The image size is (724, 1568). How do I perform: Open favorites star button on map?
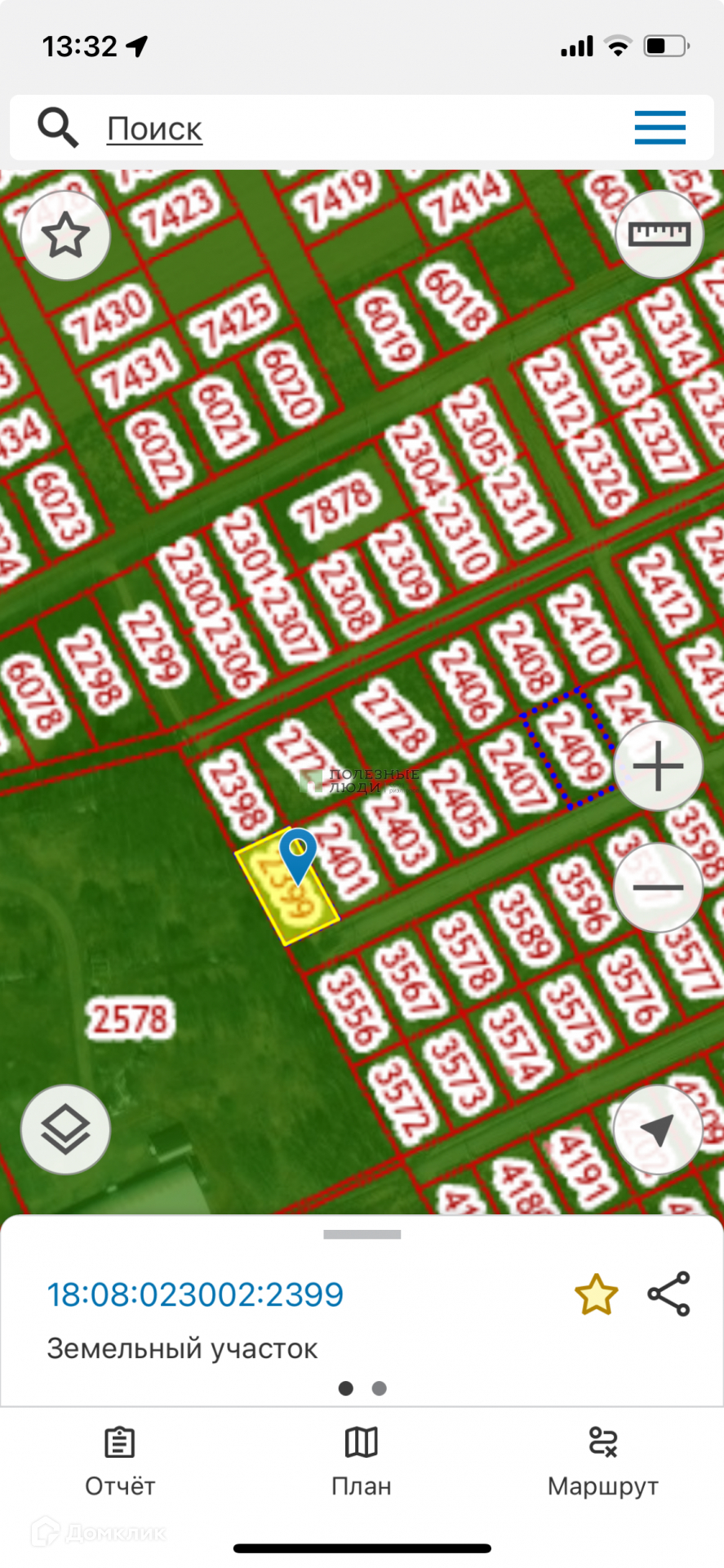[65, 236]
